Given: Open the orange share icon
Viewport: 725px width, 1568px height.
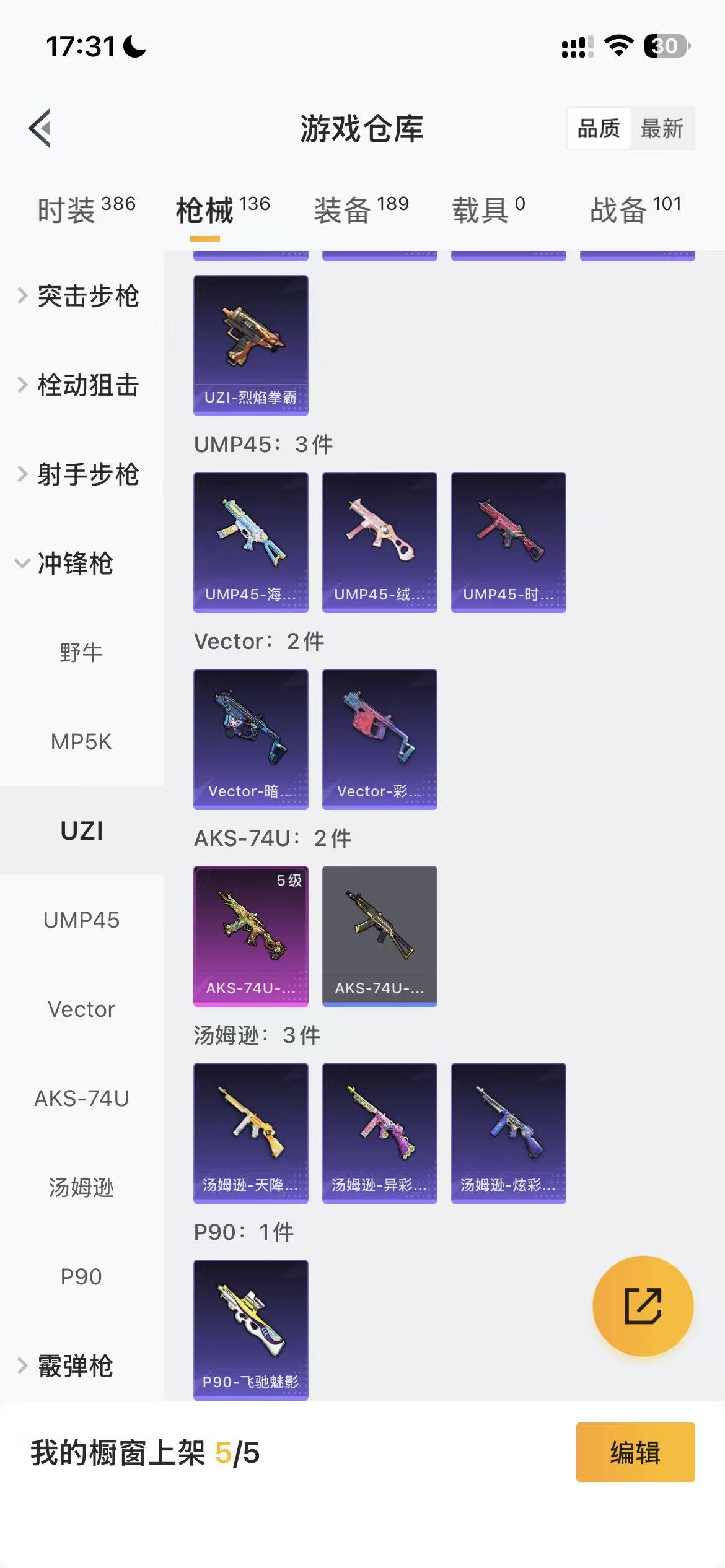Looking at the screenshot, I should click(x=643, y=1307).
